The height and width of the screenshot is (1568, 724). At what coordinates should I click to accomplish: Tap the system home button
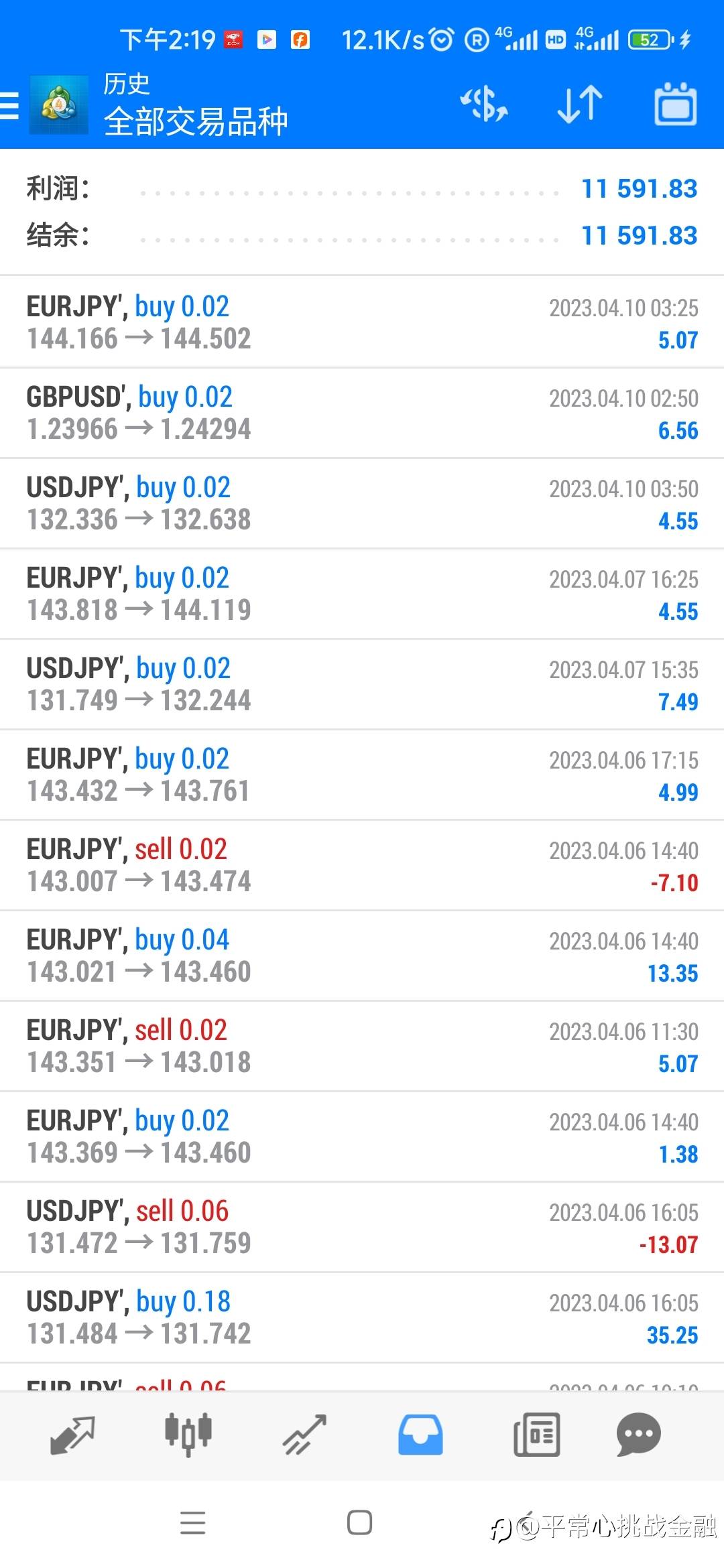coord(360,1522)
